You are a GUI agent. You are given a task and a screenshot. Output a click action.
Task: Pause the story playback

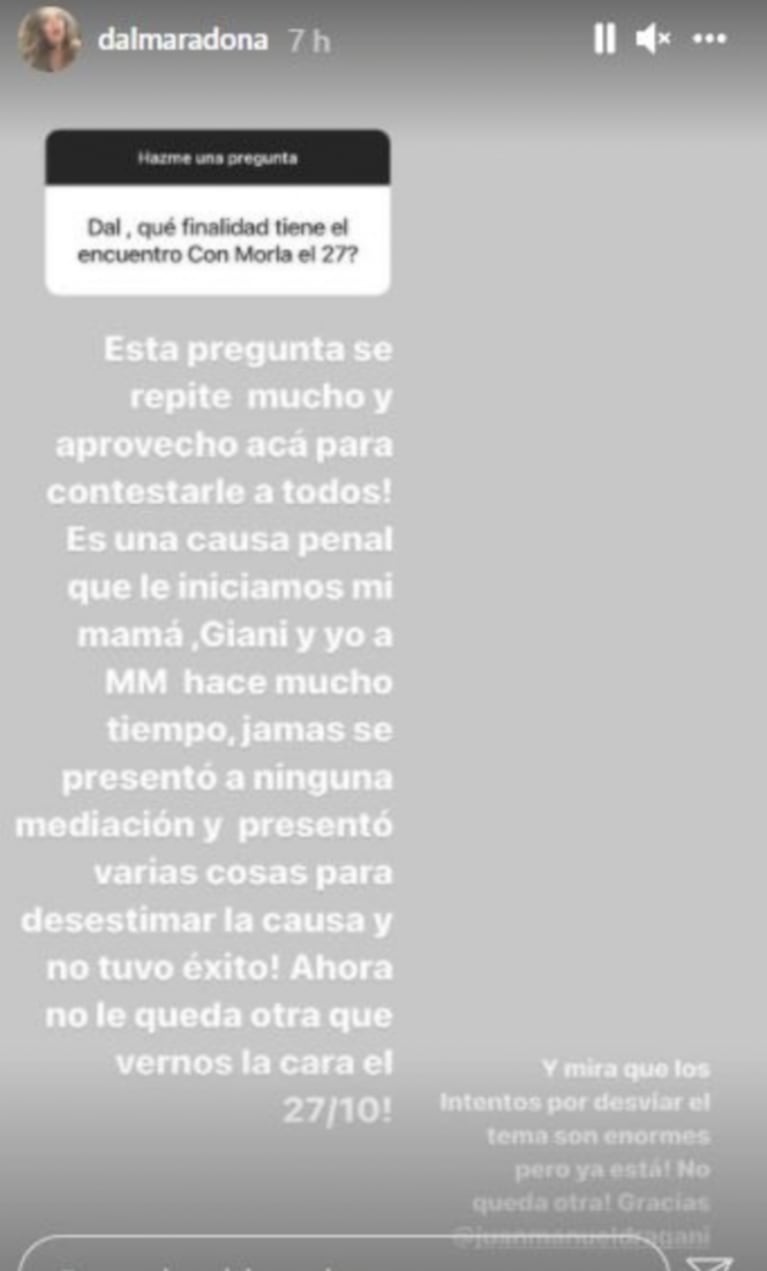604,39
